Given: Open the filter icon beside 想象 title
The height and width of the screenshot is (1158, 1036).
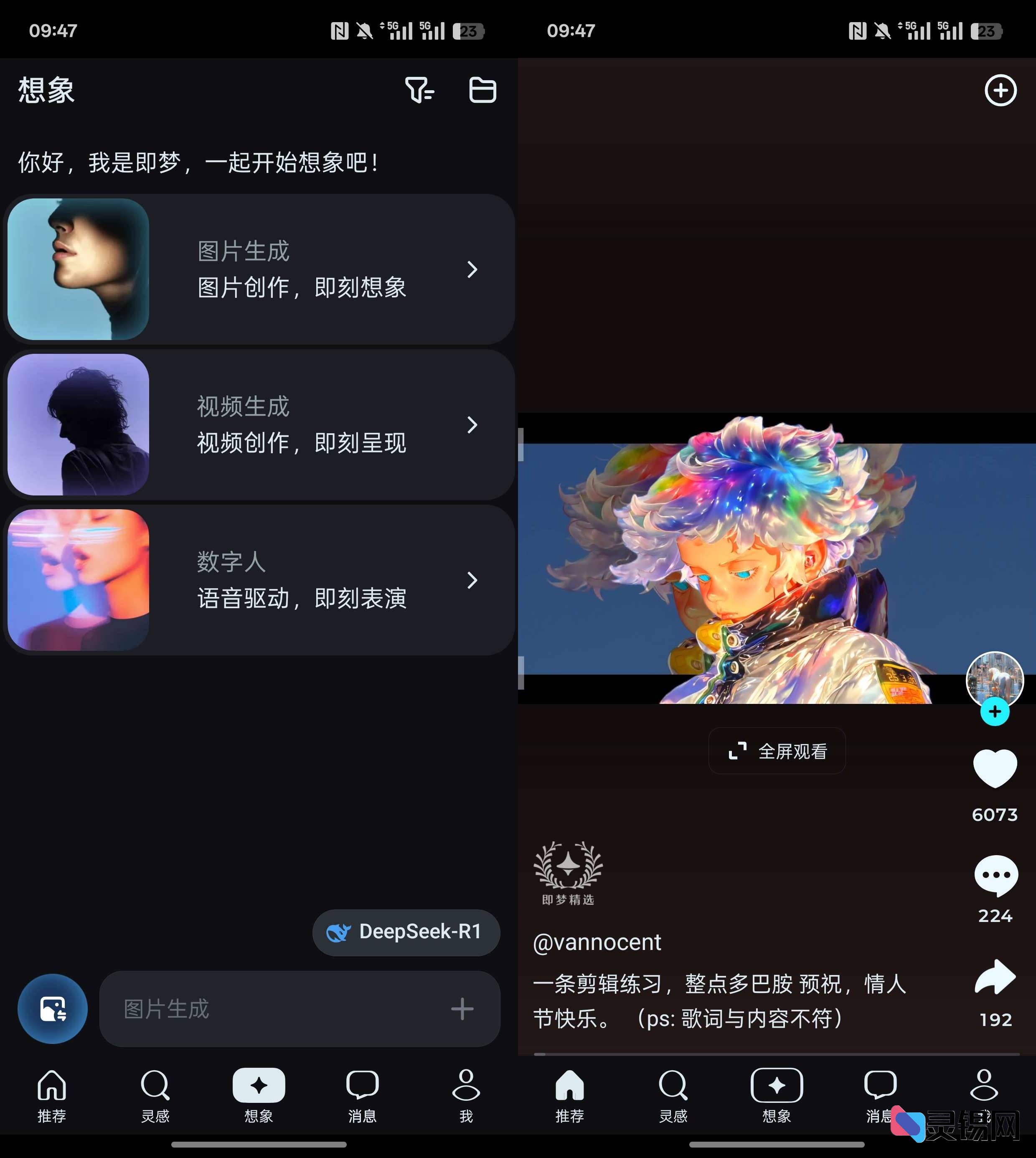Looking at the screenshot, I should 419,90.
